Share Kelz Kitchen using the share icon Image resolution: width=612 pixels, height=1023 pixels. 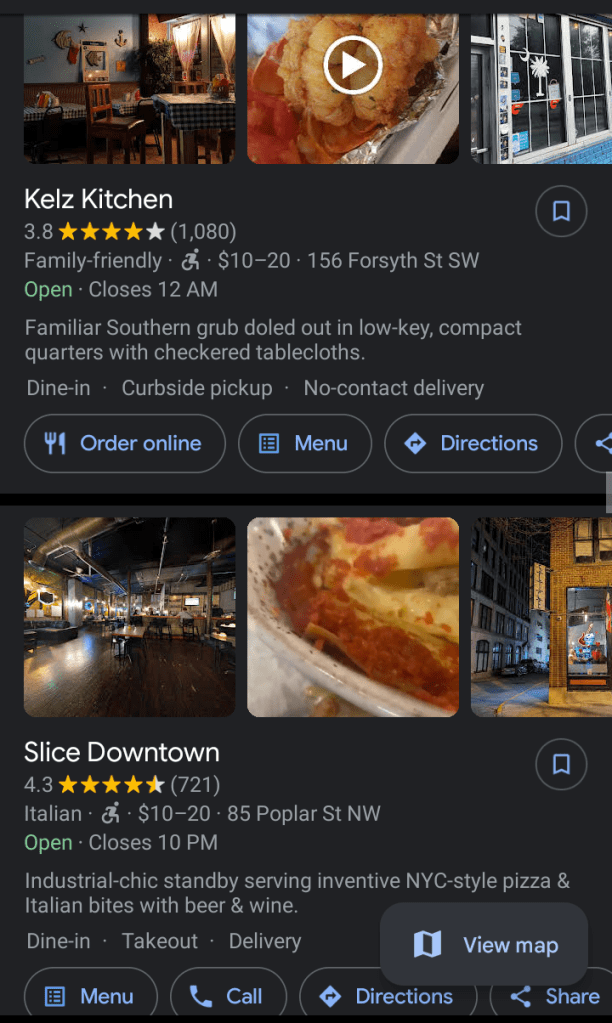[598, 443]
